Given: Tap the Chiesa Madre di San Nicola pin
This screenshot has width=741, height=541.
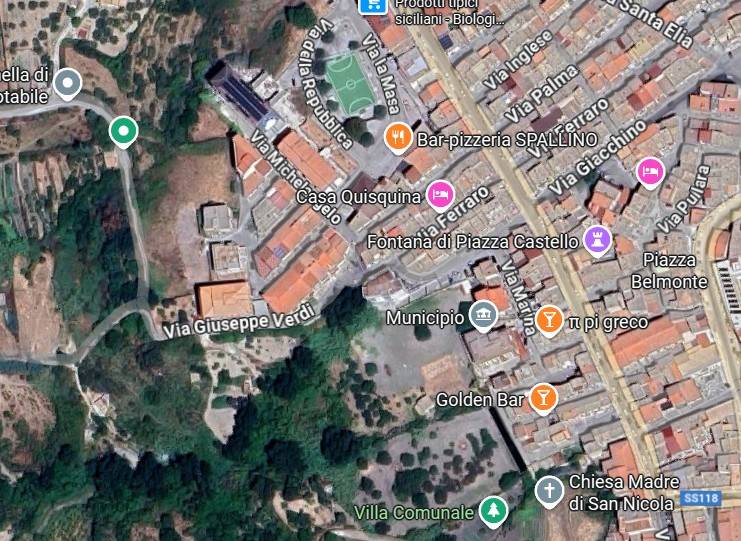Looking at the screenshot, I should (x=548, y=490).
